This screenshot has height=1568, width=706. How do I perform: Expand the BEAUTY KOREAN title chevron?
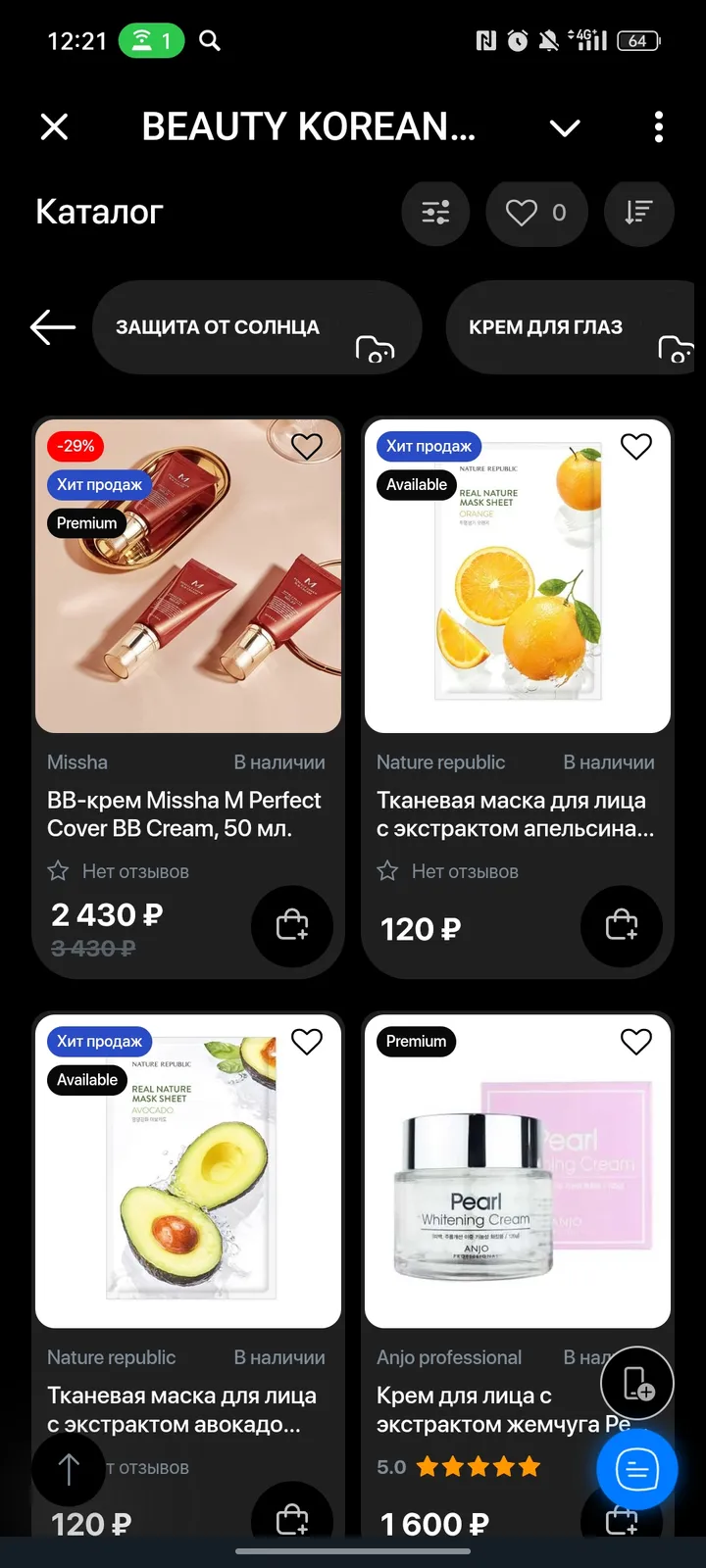click(565, 127)
